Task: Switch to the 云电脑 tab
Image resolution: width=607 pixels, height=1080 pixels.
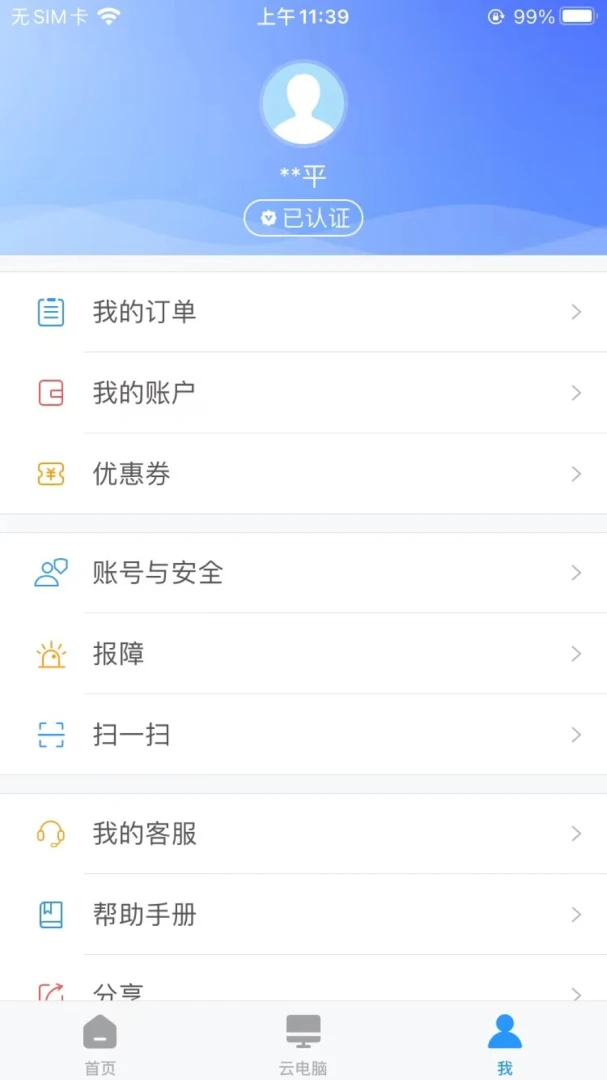Action: pos(303,1043)
